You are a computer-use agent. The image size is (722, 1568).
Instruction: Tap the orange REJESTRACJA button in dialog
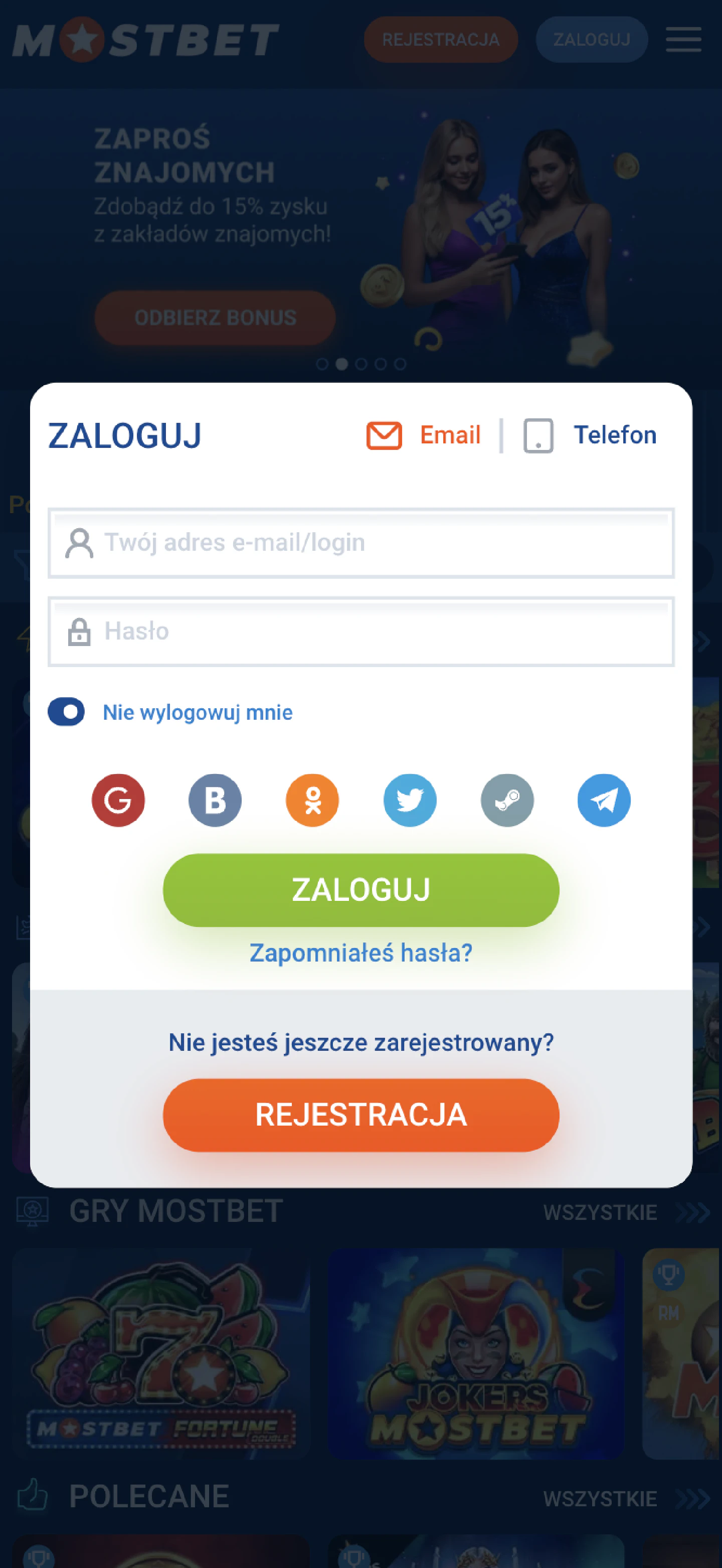[x=360, y=1115]
